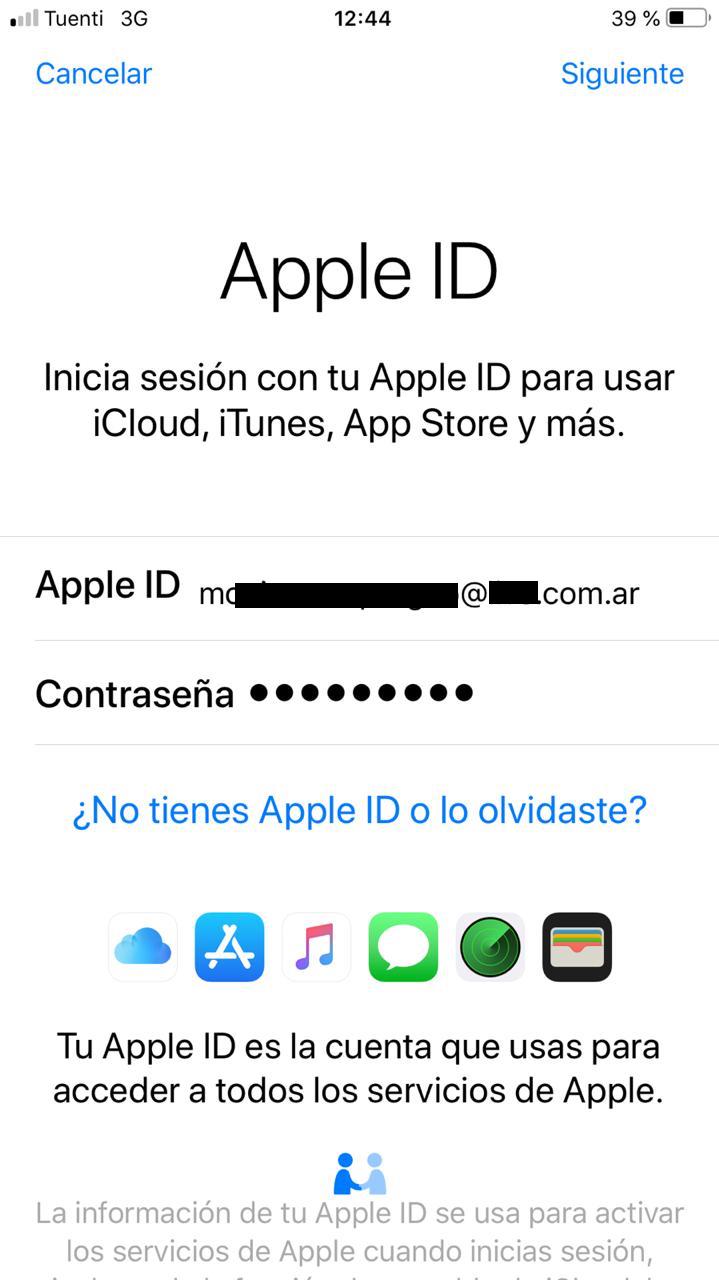The height and width of the screenshot is (1280, 719).
Task: Open the ¿No tienes Apple ID o lo olvidaste? link
Action: point(359,810)
